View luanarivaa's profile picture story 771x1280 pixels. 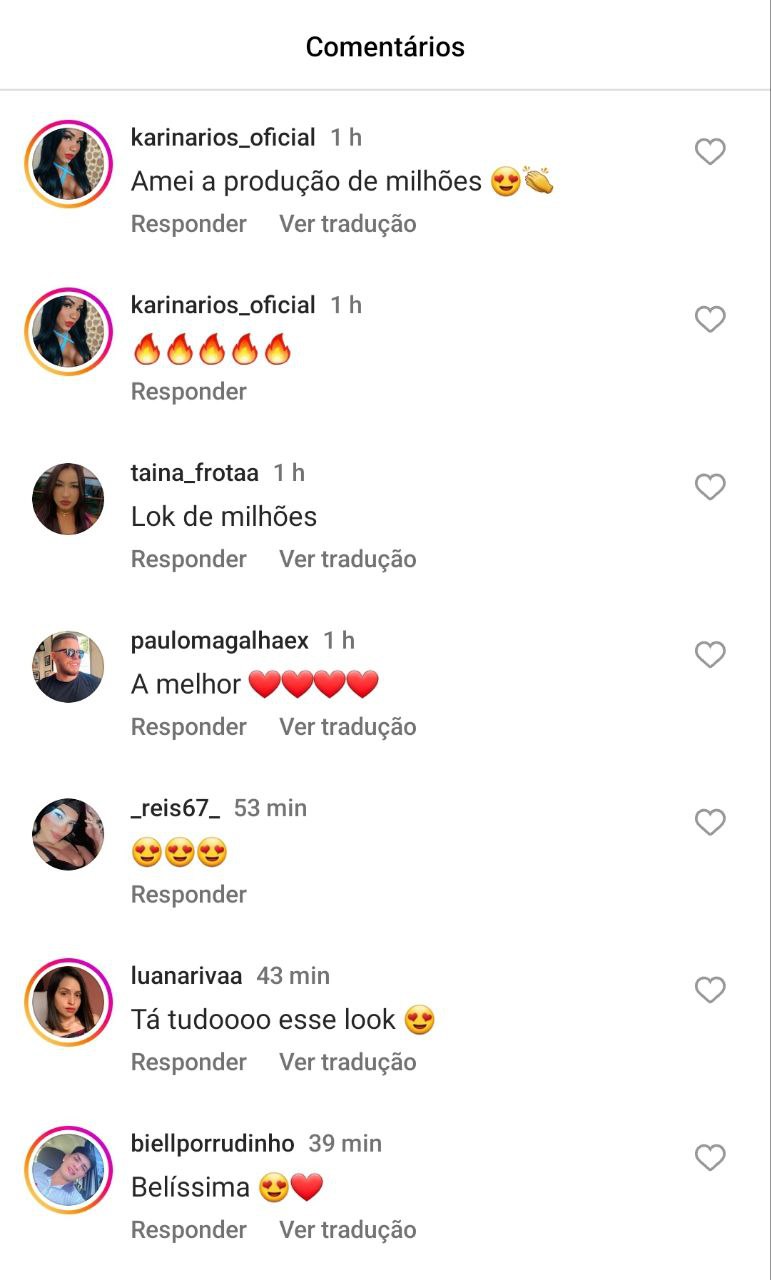pos(68,1002)
